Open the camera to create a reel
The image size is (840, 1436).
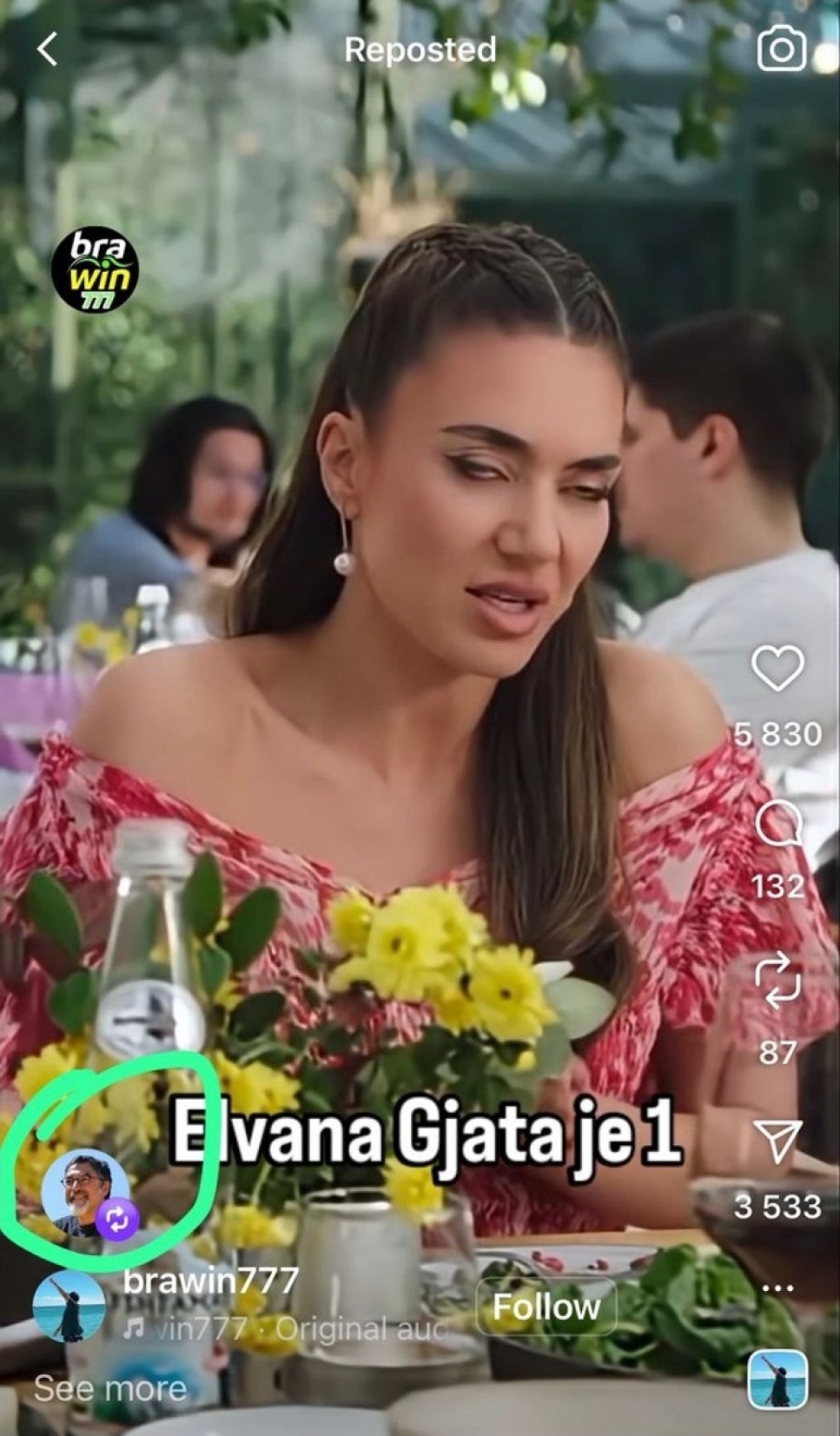point(781,50)
